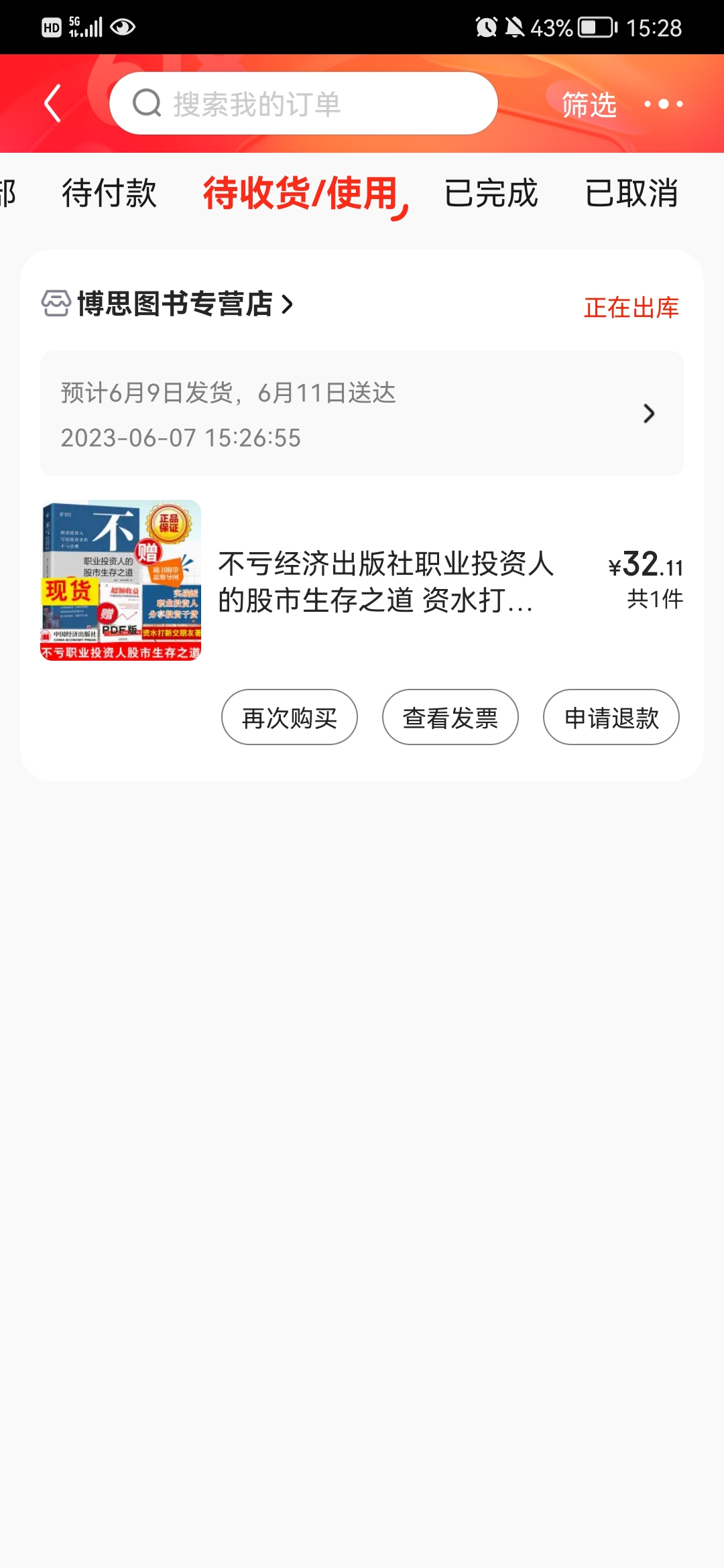The image size is (724, 1568).
Task: Open the book product thumbnail
Action: click(x=121, y=580)
